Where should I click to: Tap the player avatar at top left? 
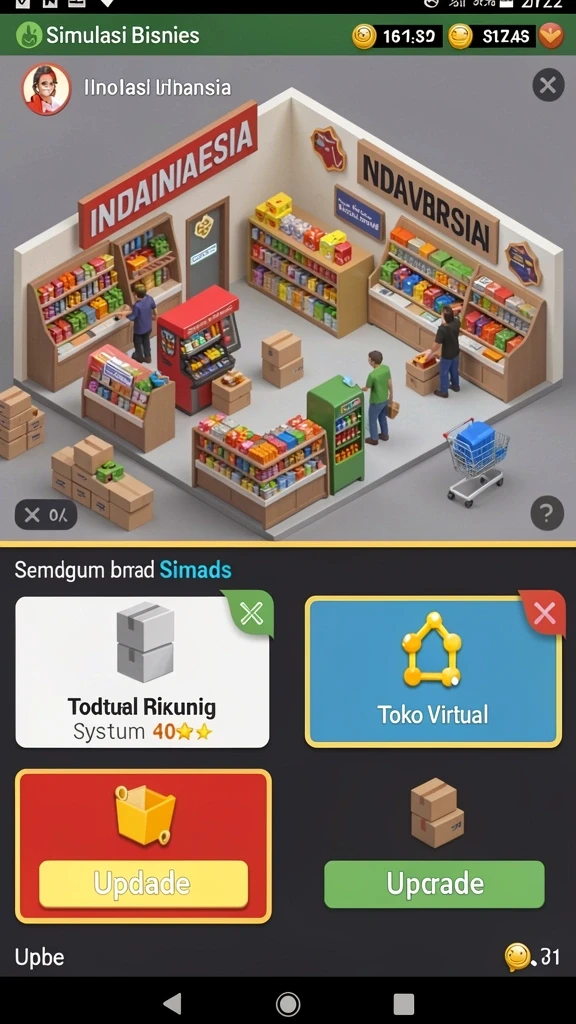(x=46, y=90)
